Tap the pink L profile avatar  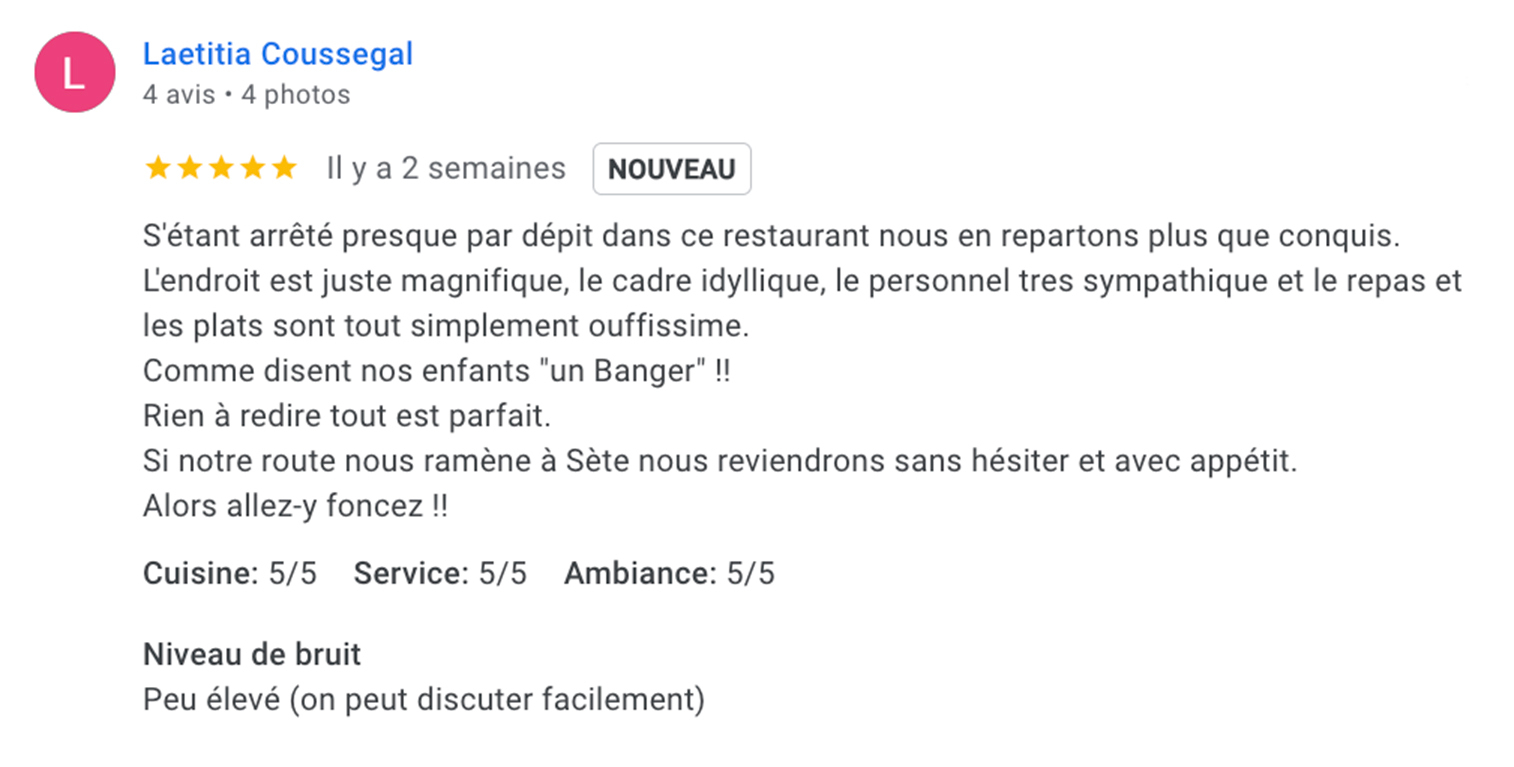[x=75, y=72]
